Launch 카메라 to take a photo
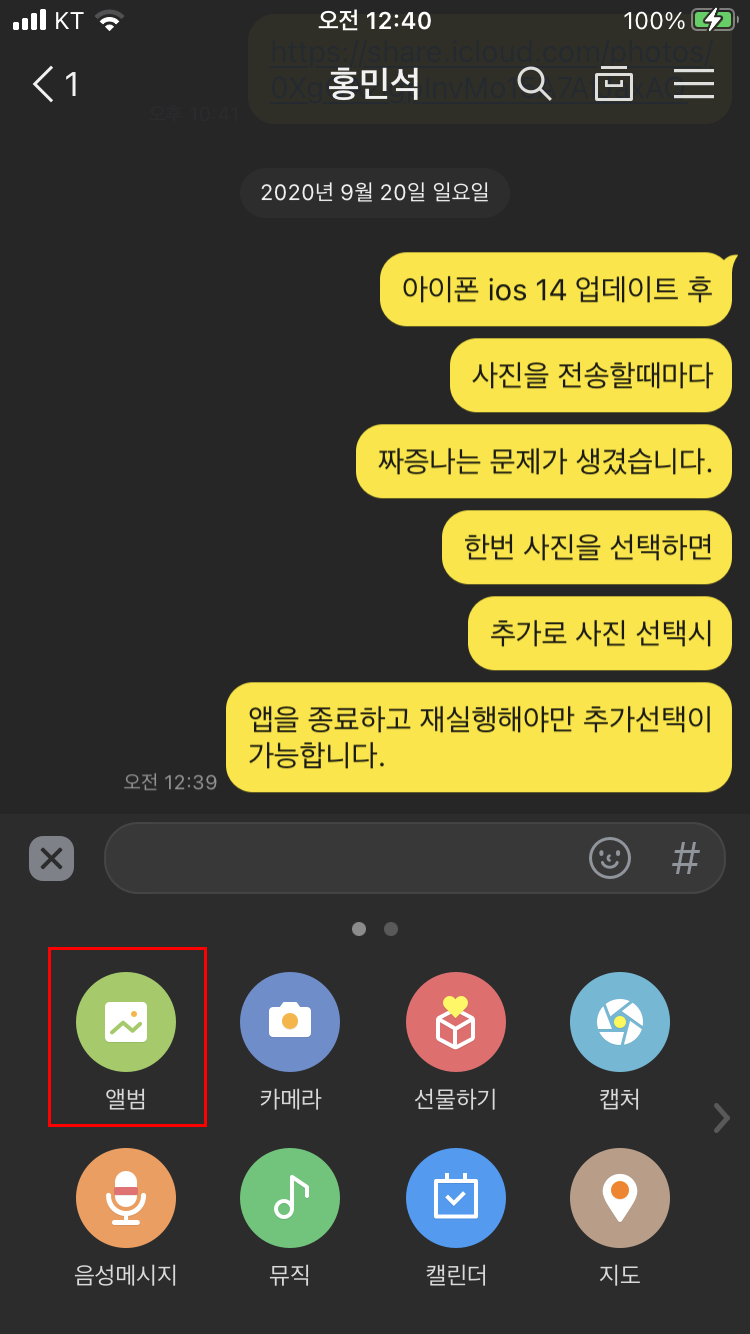The height and width of the screenshot is (1334, 750). click(290, 1040)
